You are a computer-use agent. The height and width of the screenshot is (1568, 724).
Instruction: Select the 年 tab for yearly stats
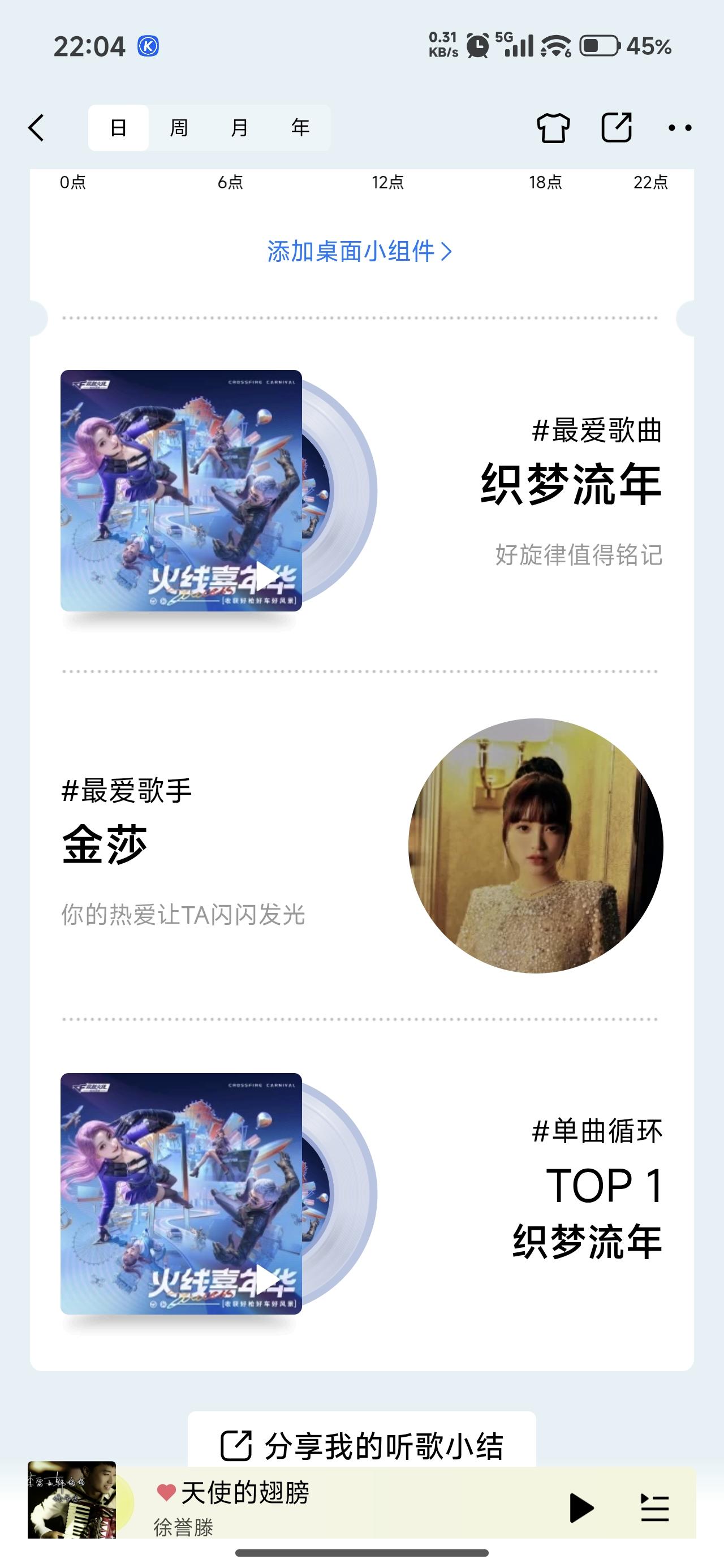(298, 127)
